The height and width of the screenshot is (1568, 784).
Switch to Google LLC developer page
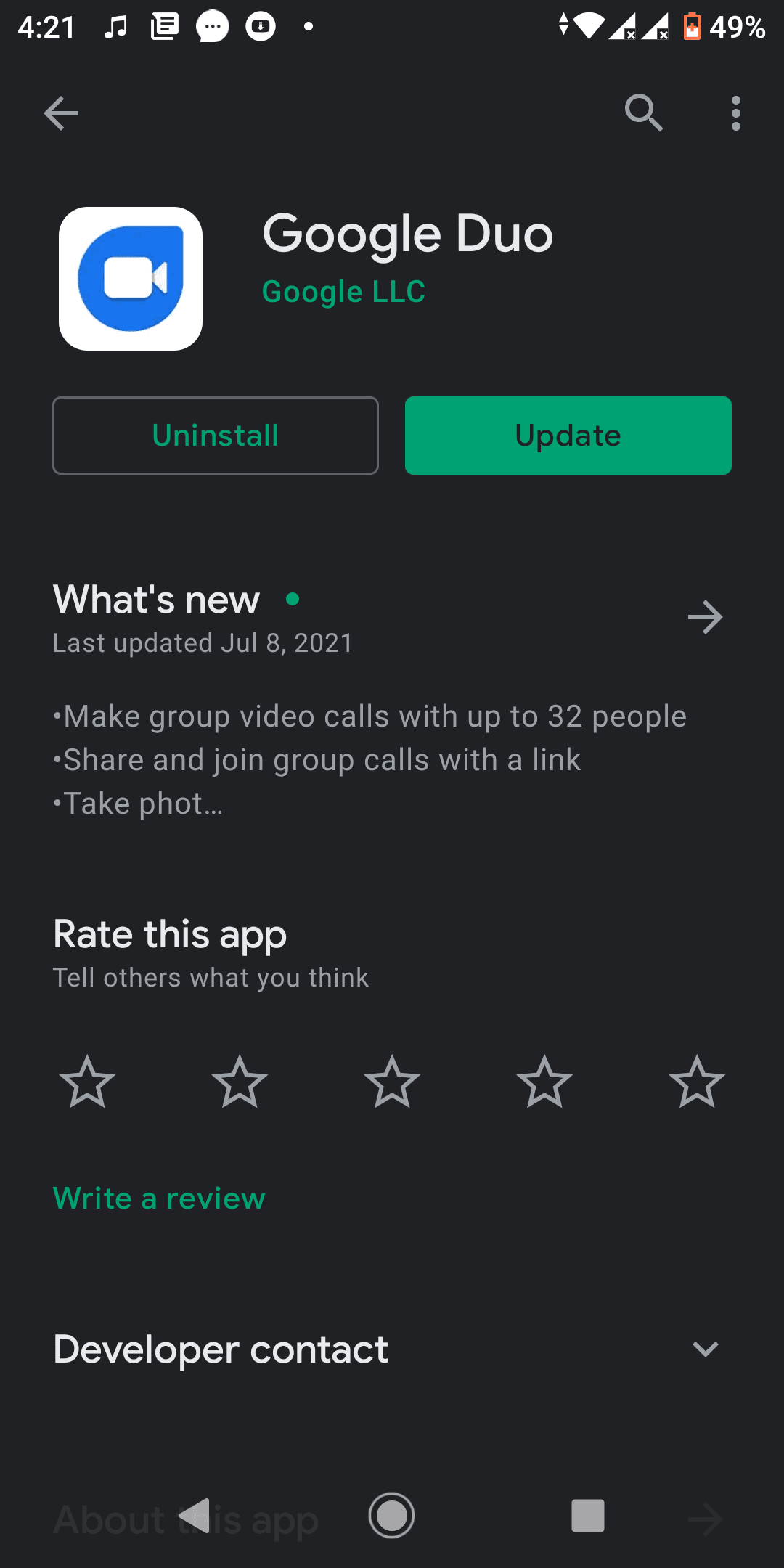pyautogui.click(x=343, y=291)
